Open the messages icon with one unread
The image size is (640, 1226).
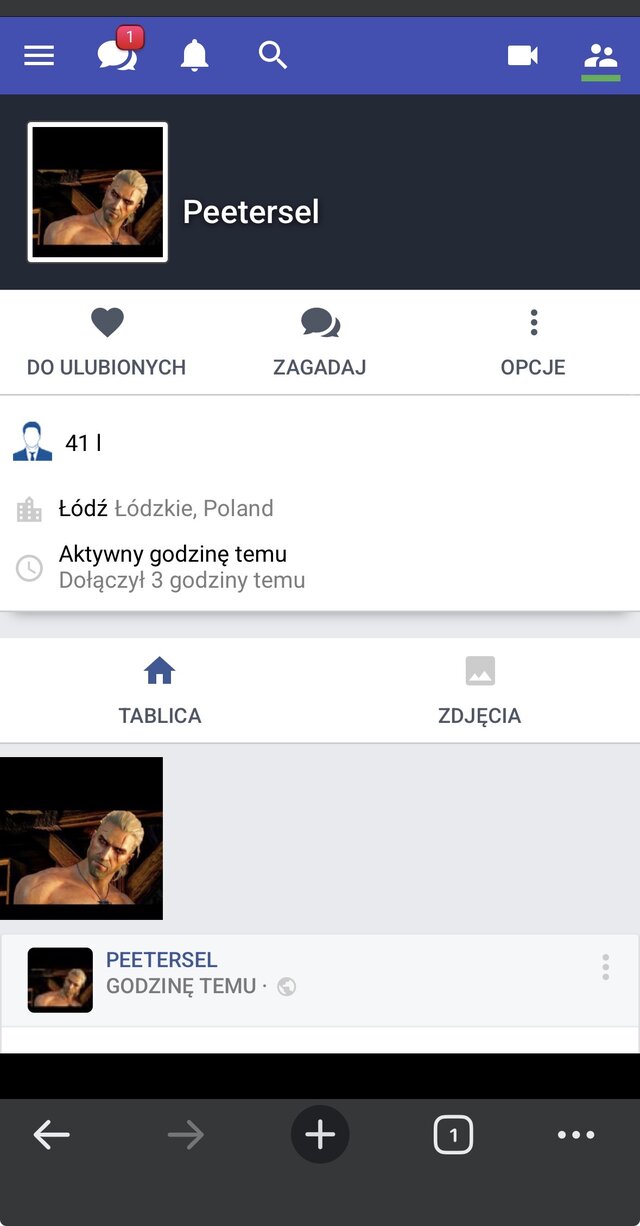pyautogui.click(x=117, y=55)
